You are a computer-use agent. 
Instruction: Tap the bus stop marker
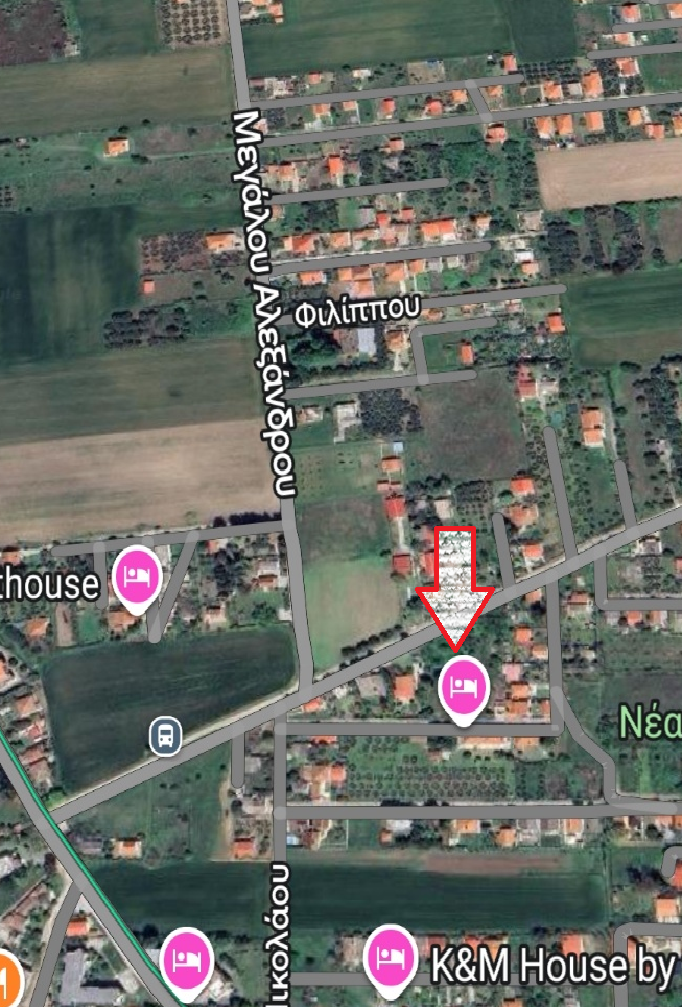165,737
